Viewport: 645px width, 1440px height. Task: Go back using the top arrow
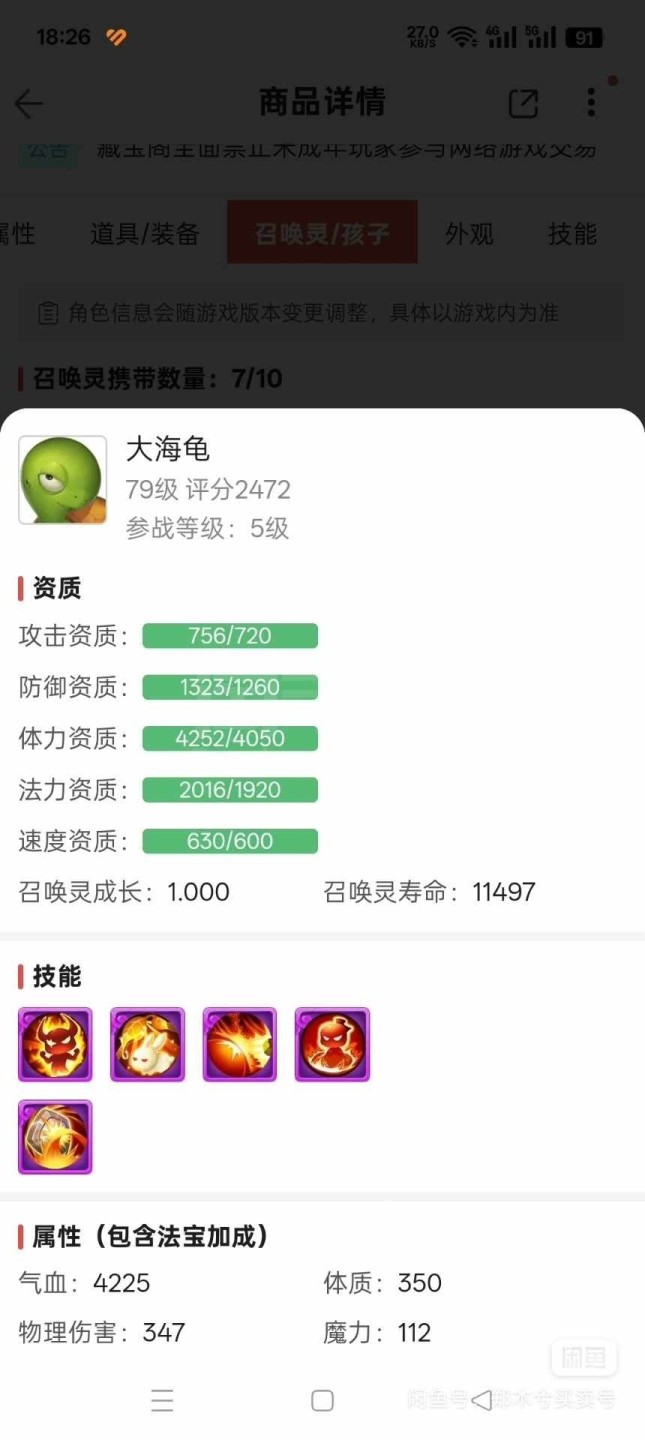(x=29, y=103)
